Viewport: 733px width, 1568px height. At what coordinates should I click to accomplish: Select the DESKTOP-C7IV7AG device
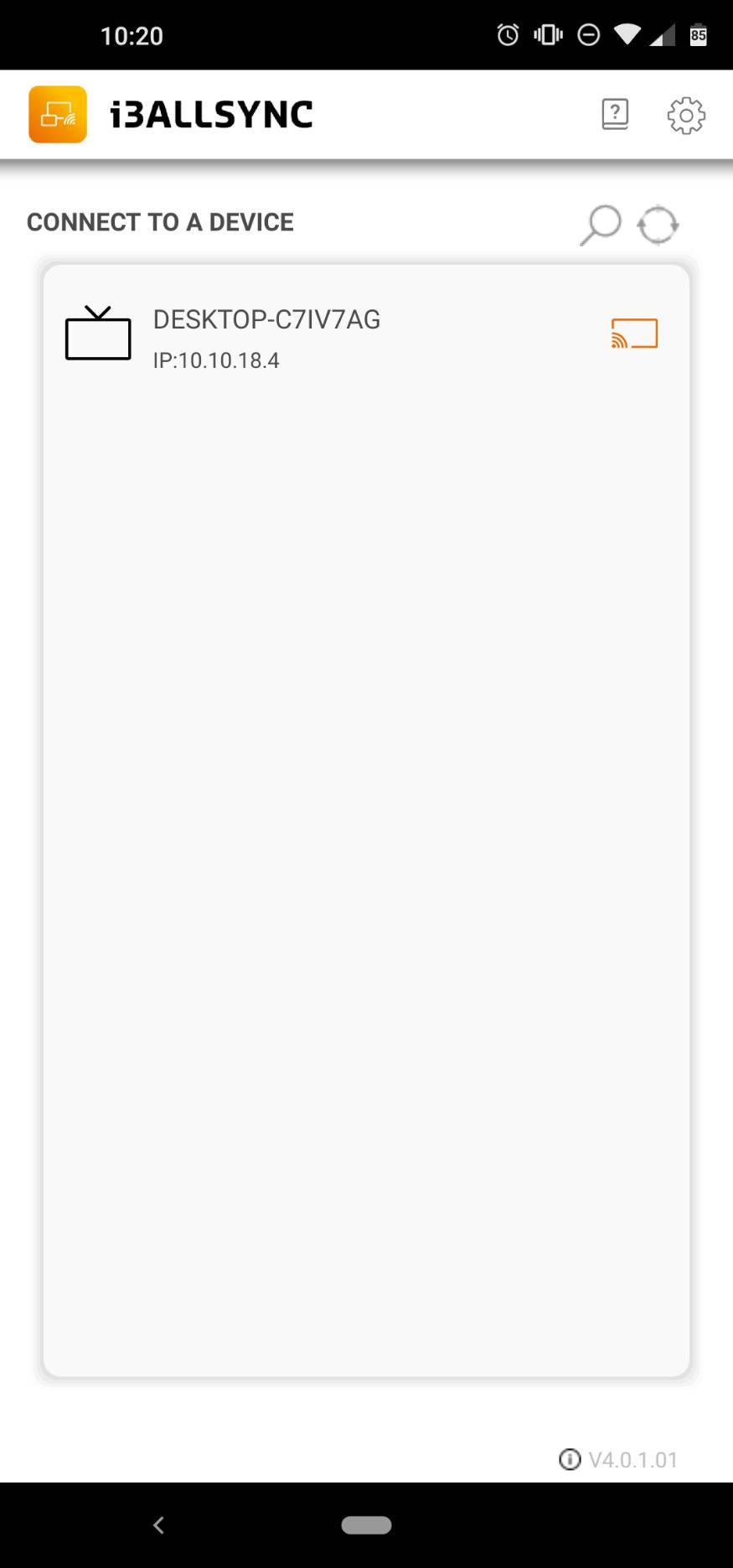pyautogui.click(x=366, y=338)
